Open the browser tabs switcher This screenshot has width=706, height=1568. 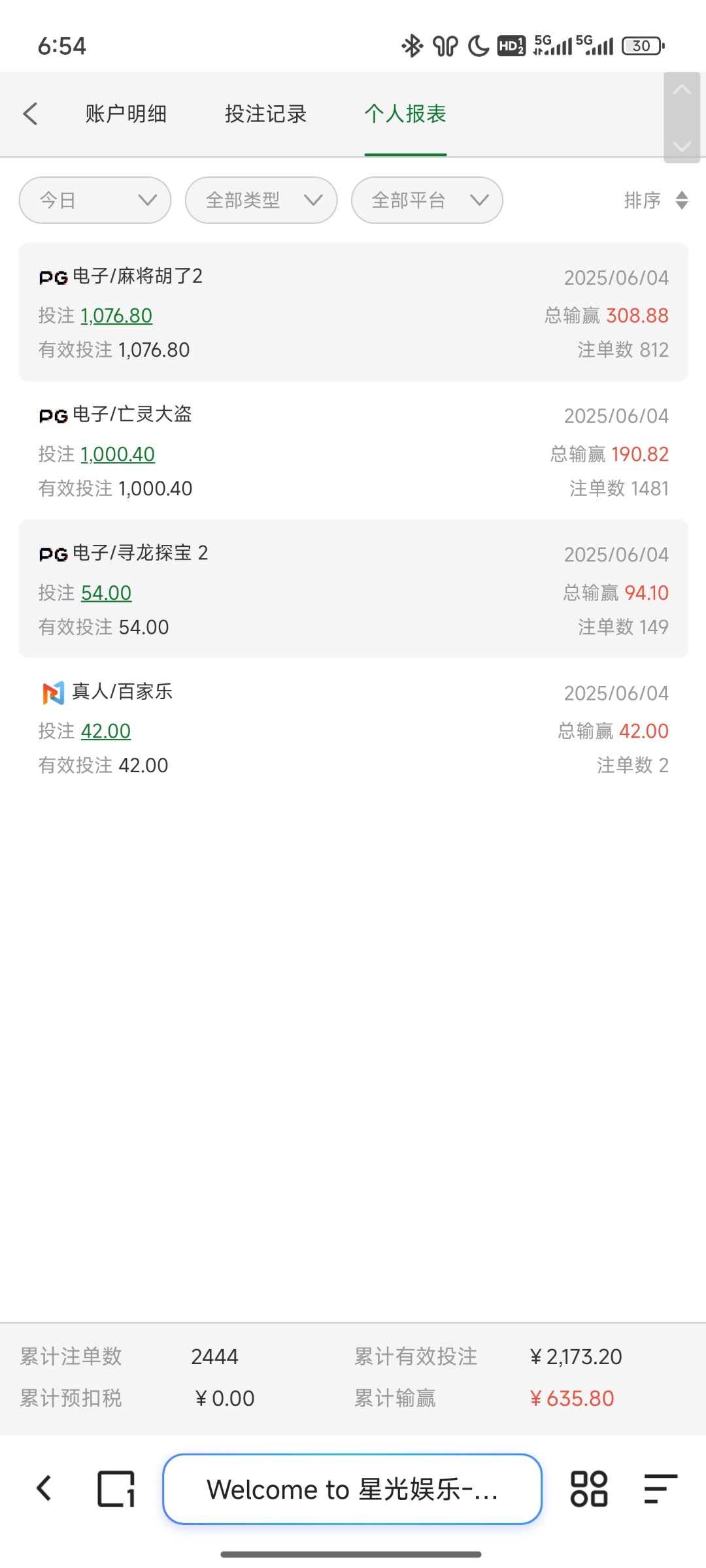116,1489
